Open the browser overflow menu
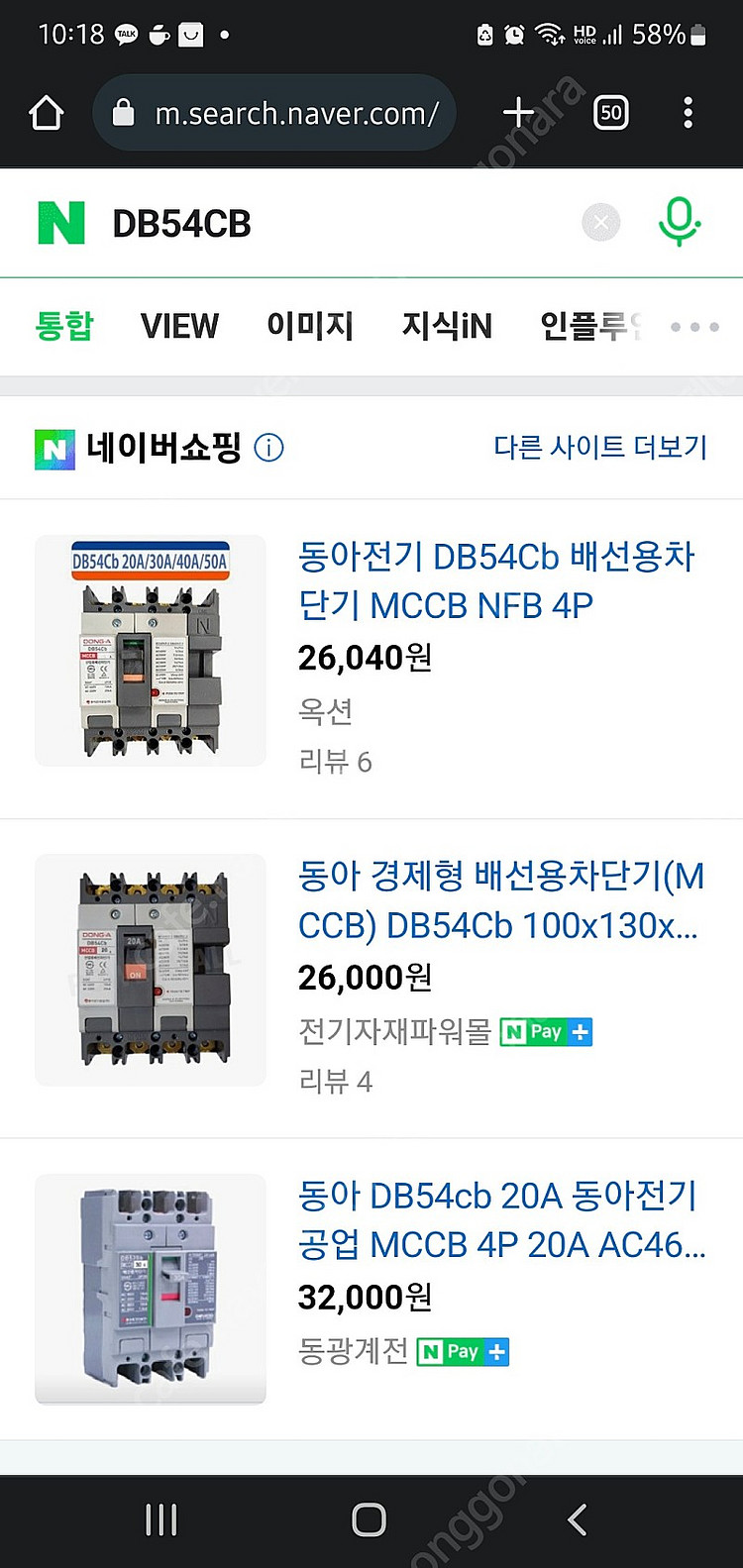 click(689, 113)
